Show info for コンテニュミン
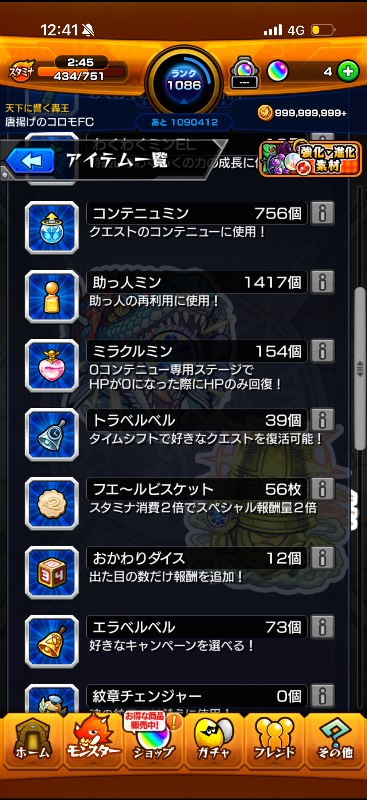The image size is (367, 800). coord(323,213)
